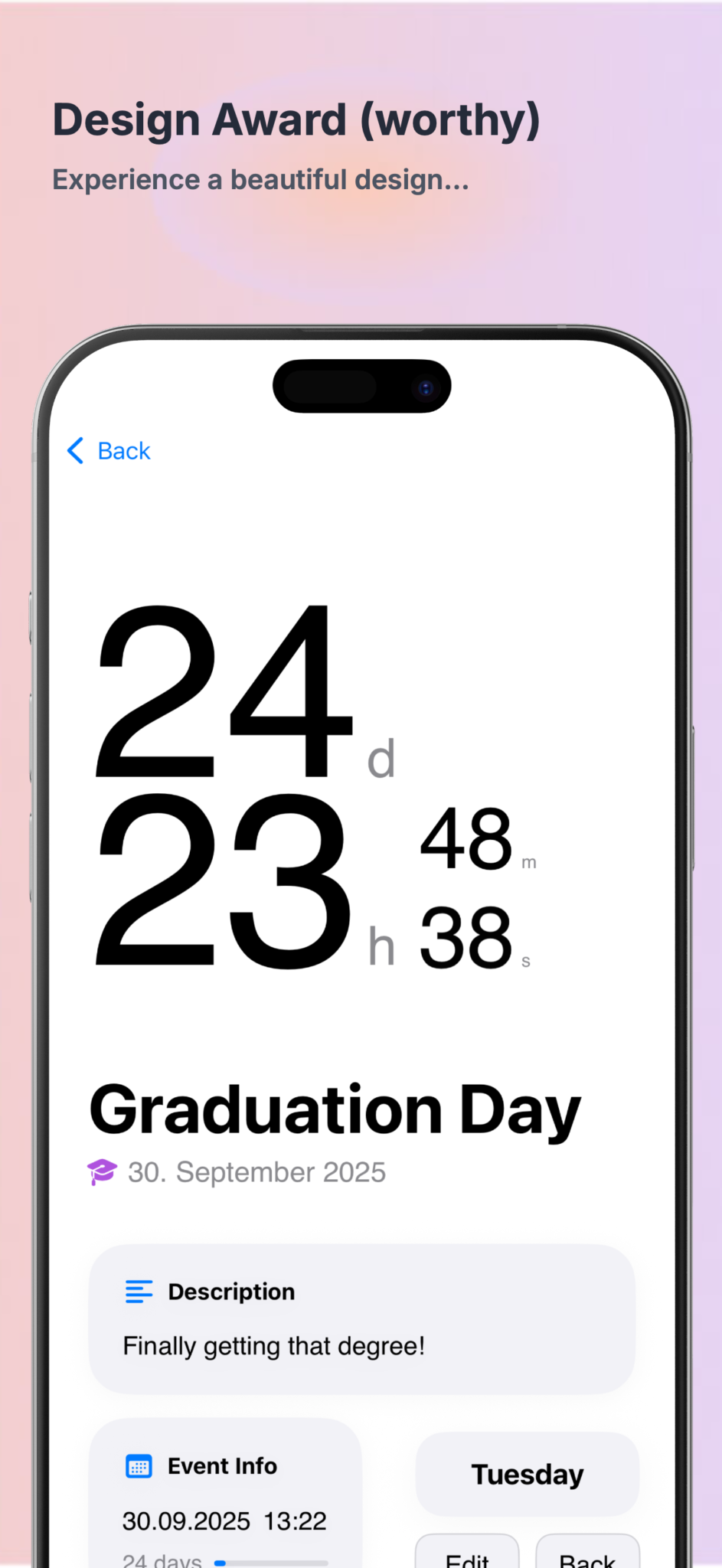Select the Event Info calendar icon
The image size is (722, 1568).
point(138,1465)
